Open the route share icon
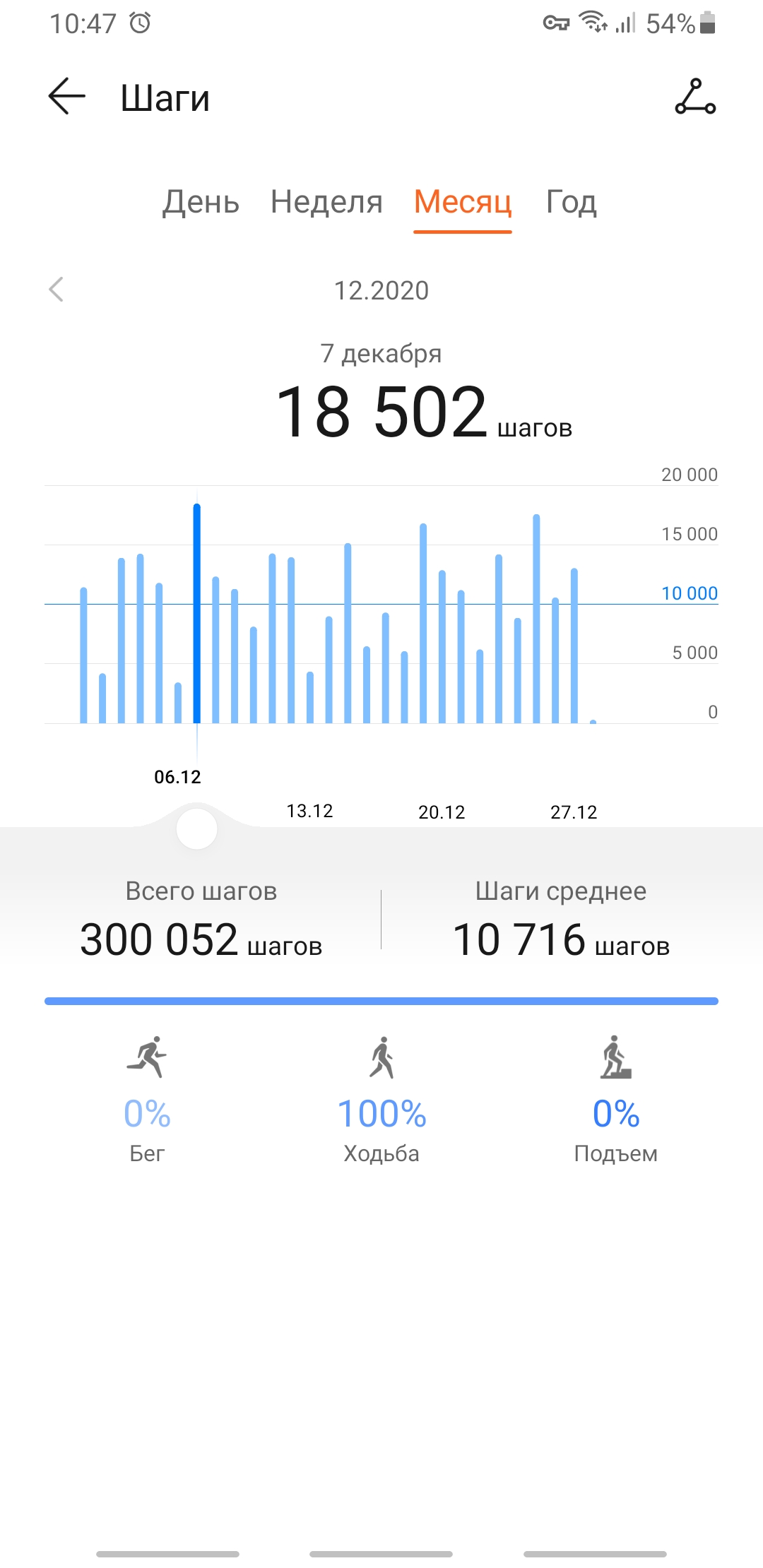The height and width of the screenshot is (1568, 763). click(695, 97)
